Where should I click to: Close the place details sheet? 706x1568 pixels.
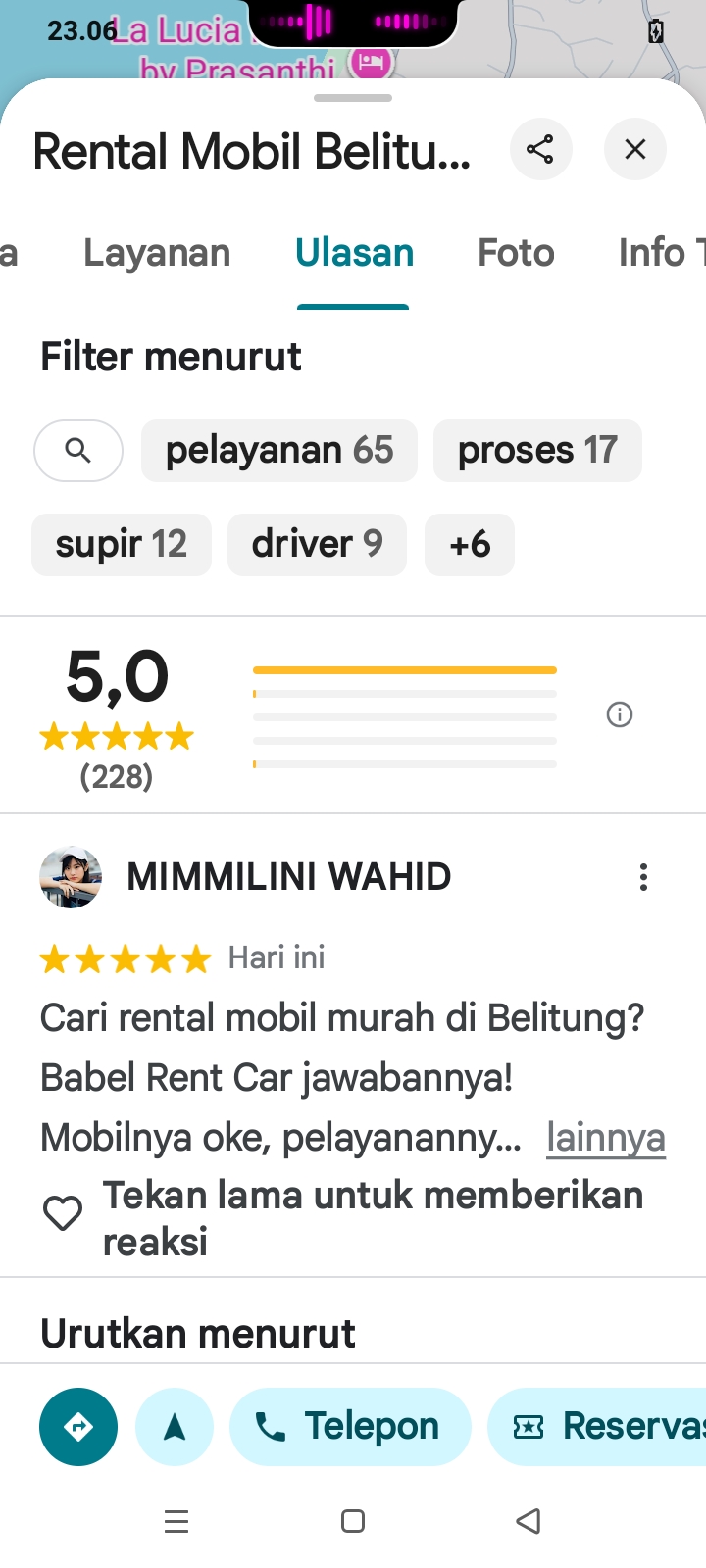tap(635, 149)
